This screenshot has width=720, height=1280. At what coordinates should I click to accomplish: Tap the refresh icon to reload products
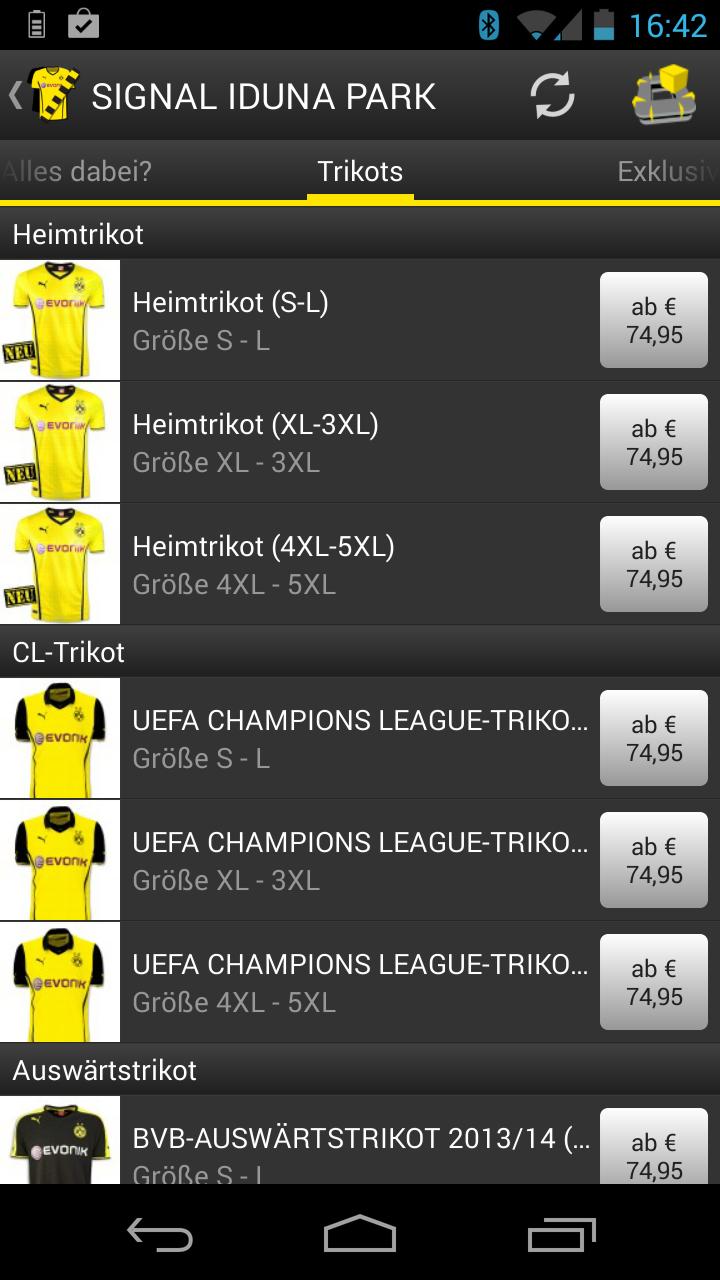pos(551,95)
